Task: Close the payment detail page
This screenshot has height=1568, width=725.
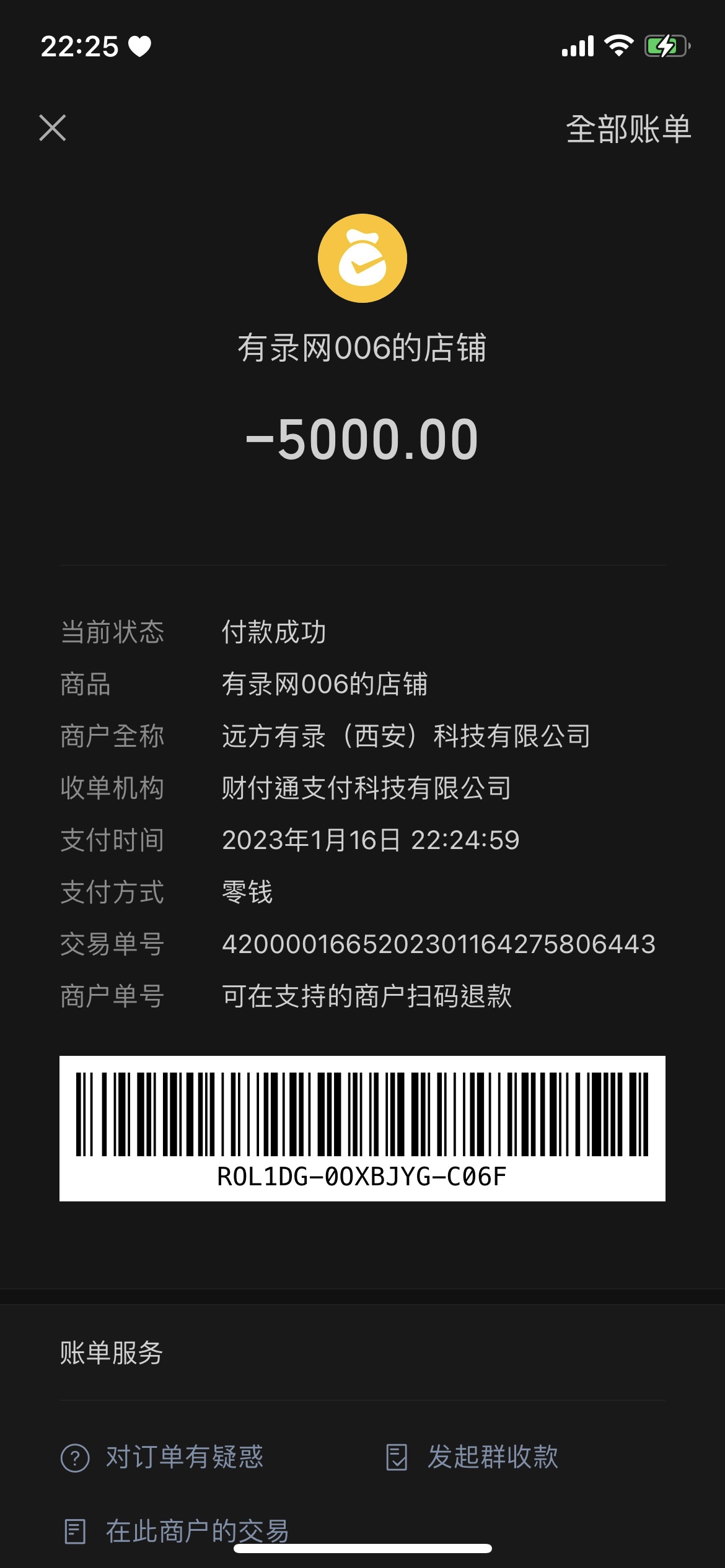Action: [x=53, y=128]
